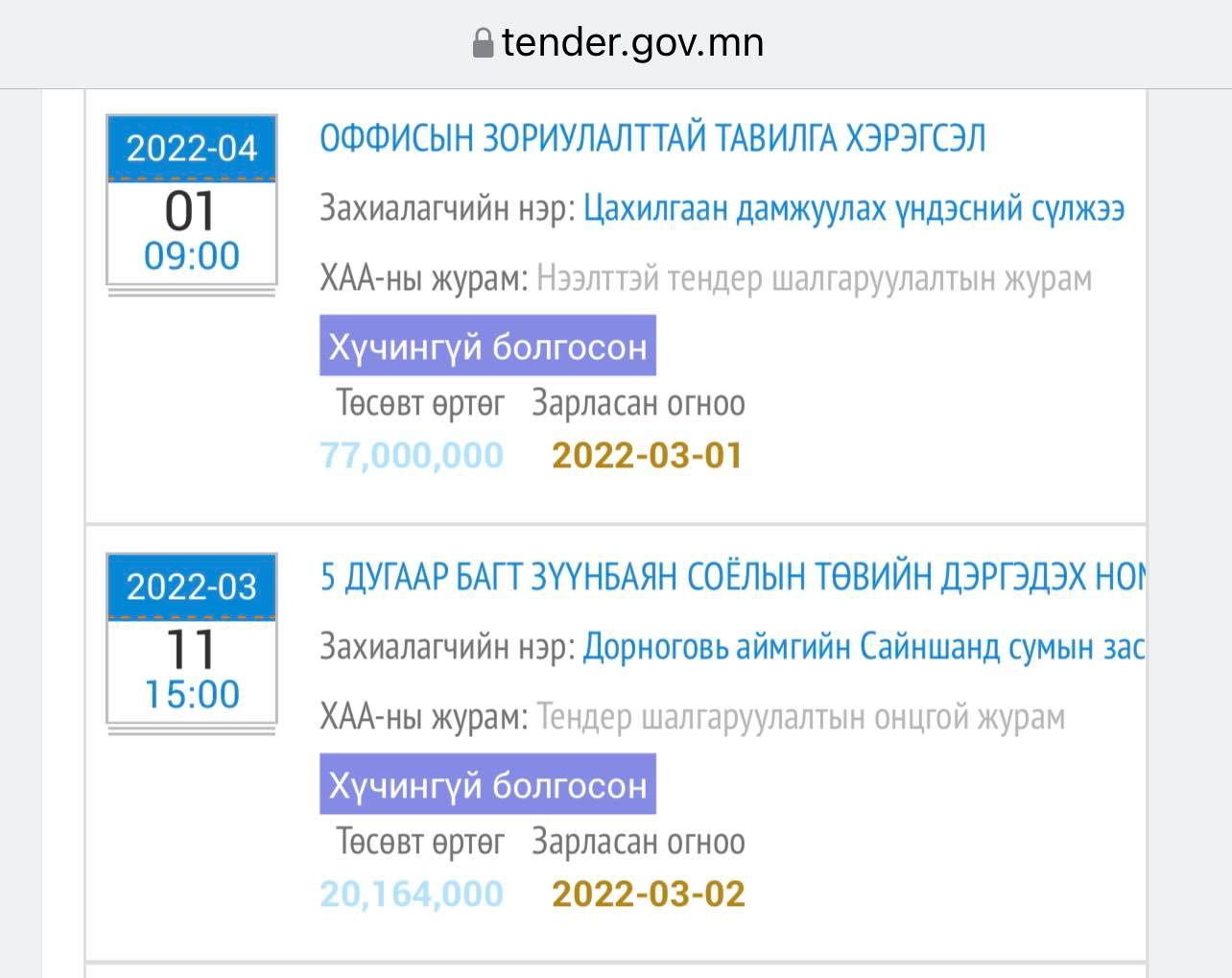Open customer Дорноговь аймгийн Сайншанд сумын
1232x978 pixels.
point(864,647)
